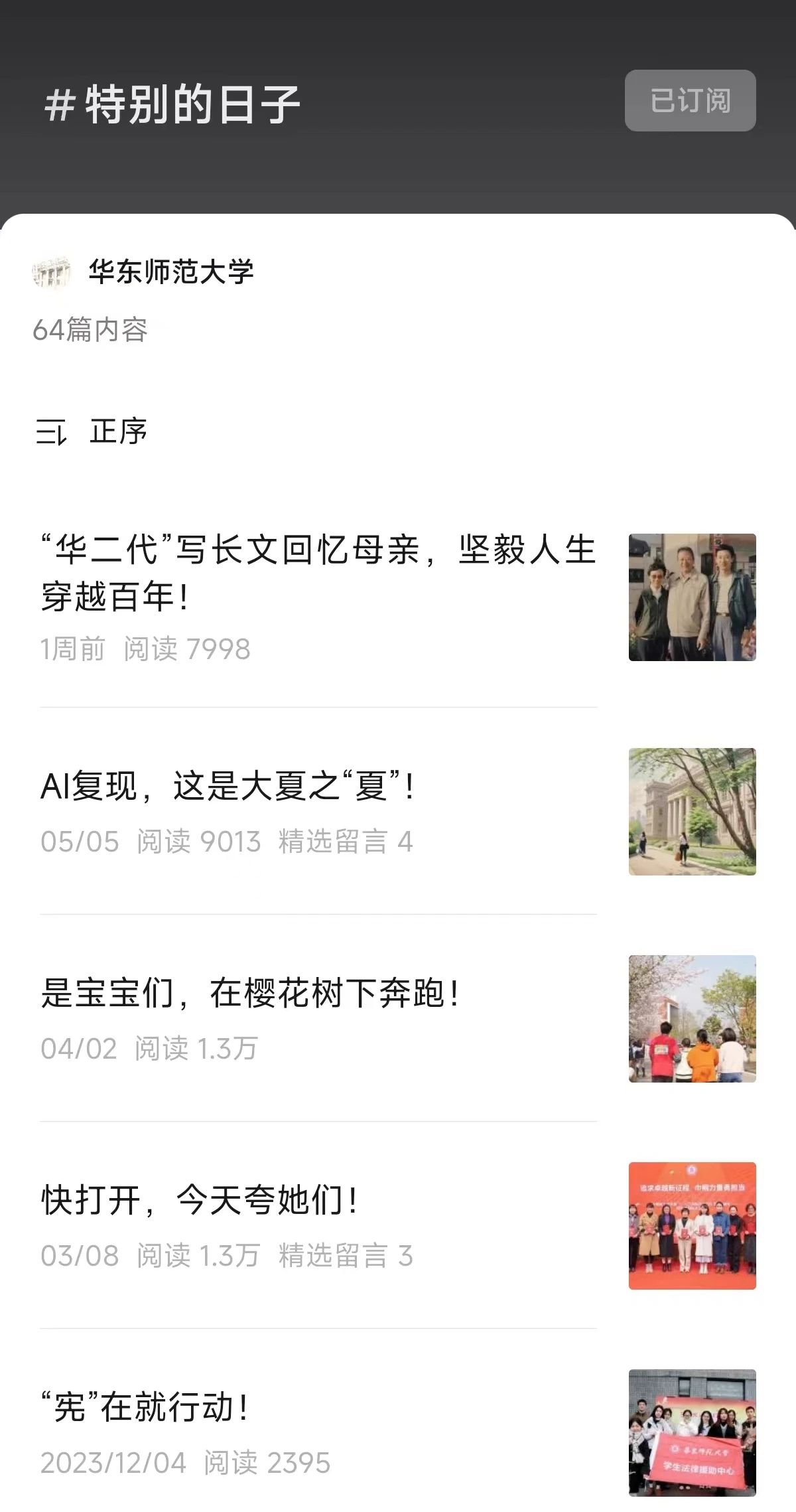Open the “华二代”写长文回忆母亲 article

[x=318, y=573]
